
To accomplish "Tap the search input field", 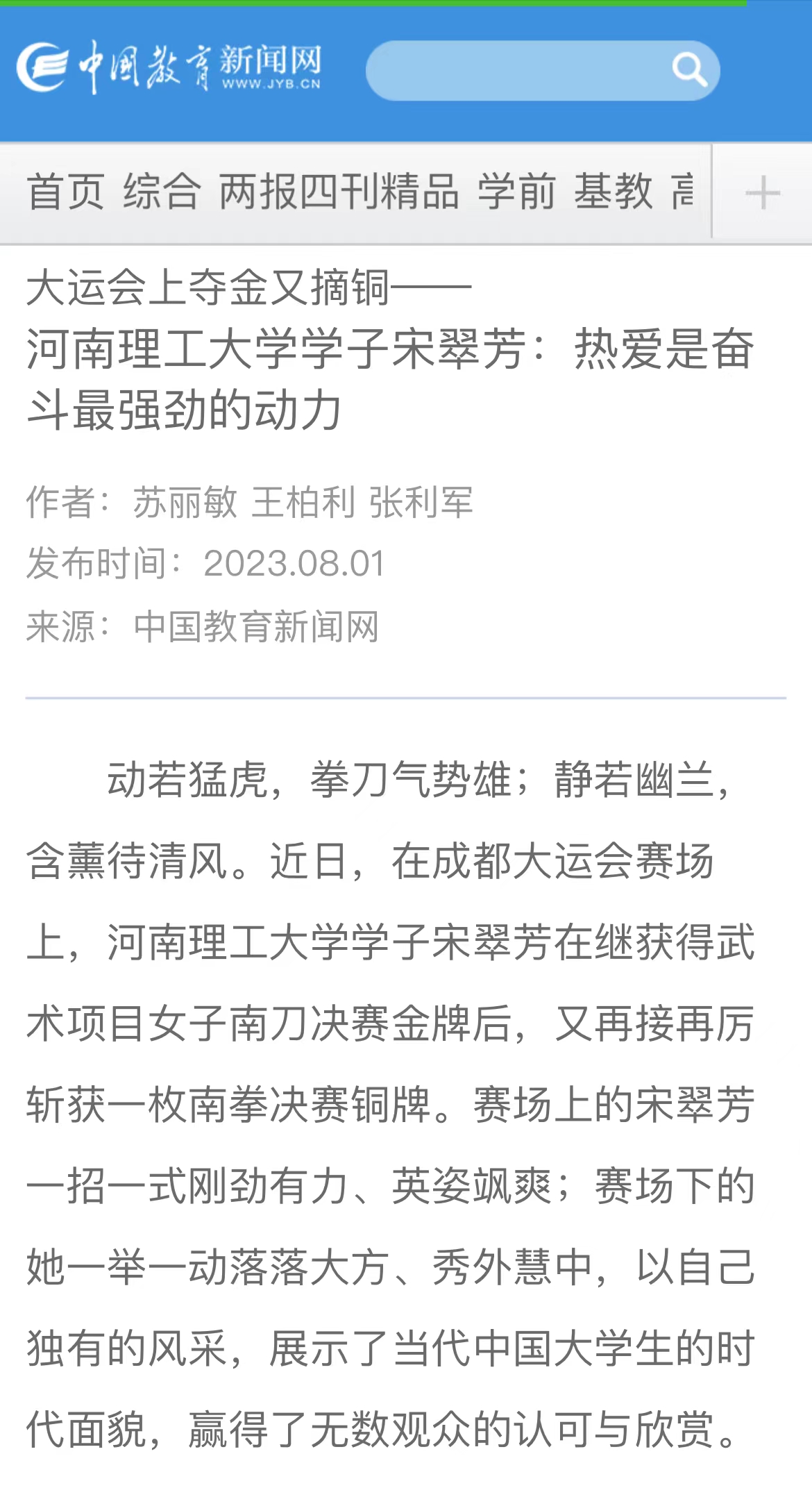I will [x=514, y=70].
